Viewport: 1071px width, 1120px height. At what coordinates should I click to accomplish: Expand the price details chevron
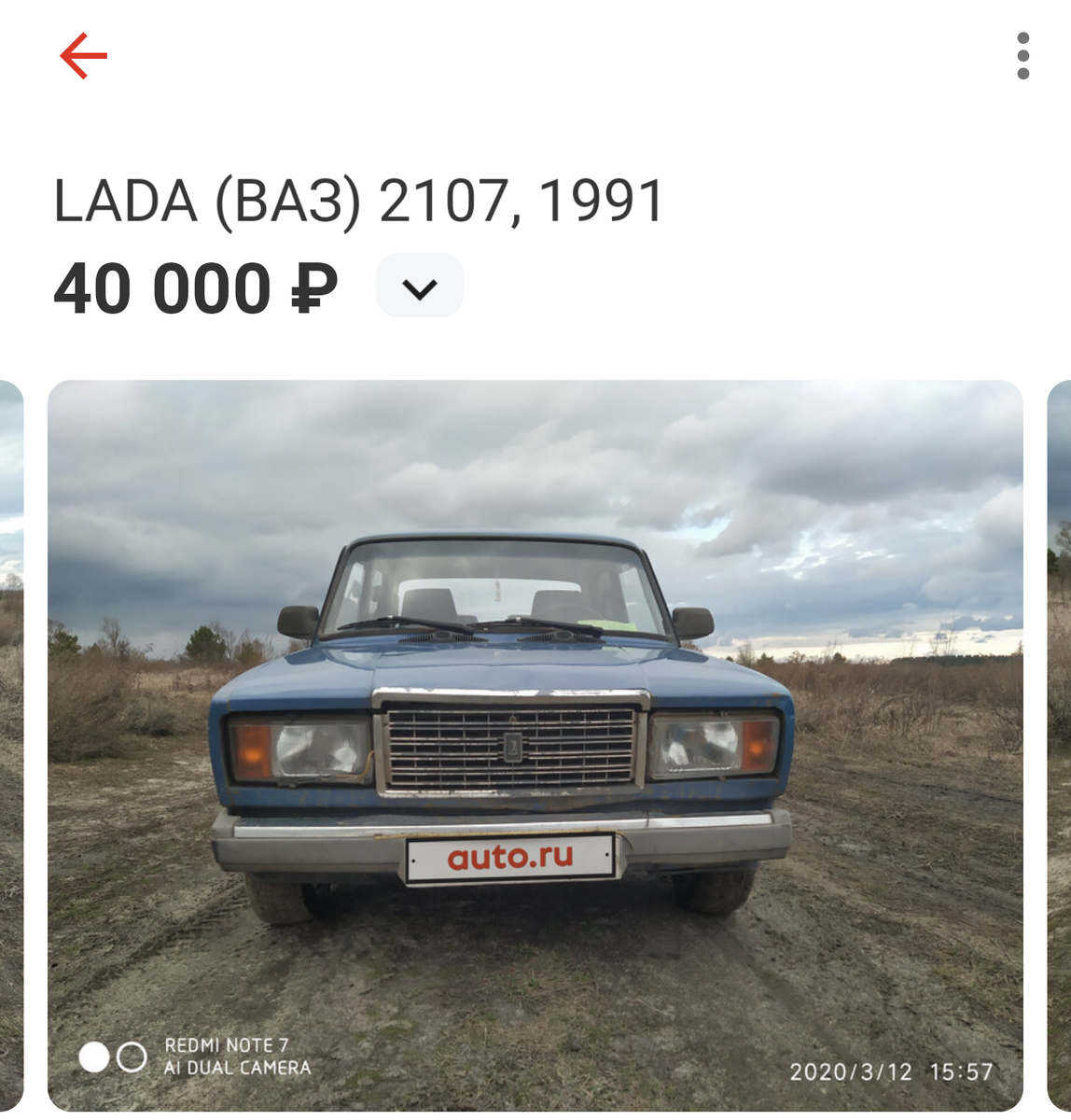coord(420,287)
